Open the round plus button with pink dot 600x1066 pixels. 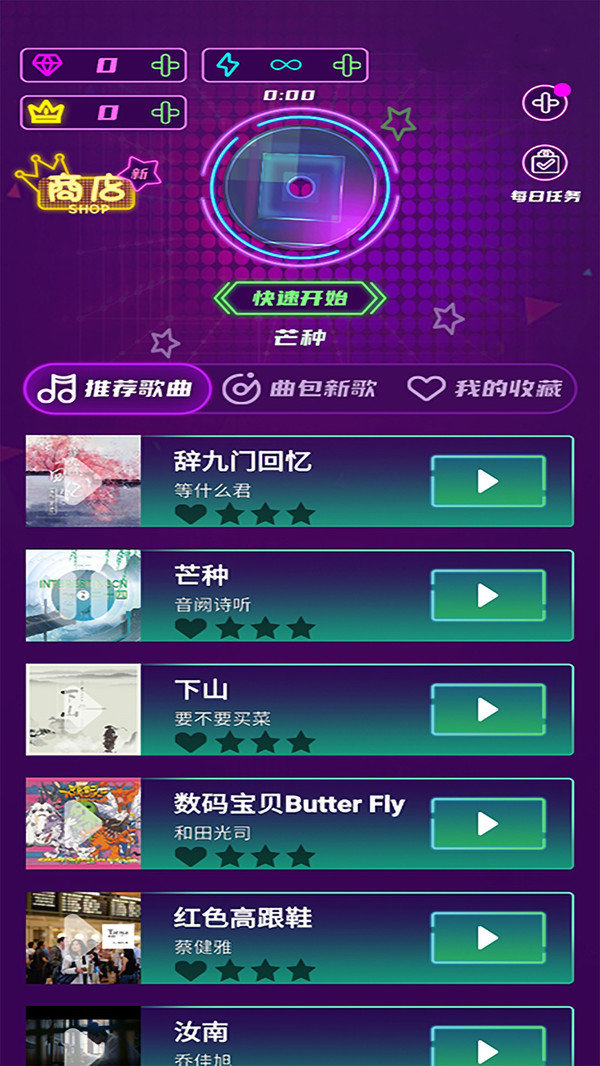click(x=544, y=103)
